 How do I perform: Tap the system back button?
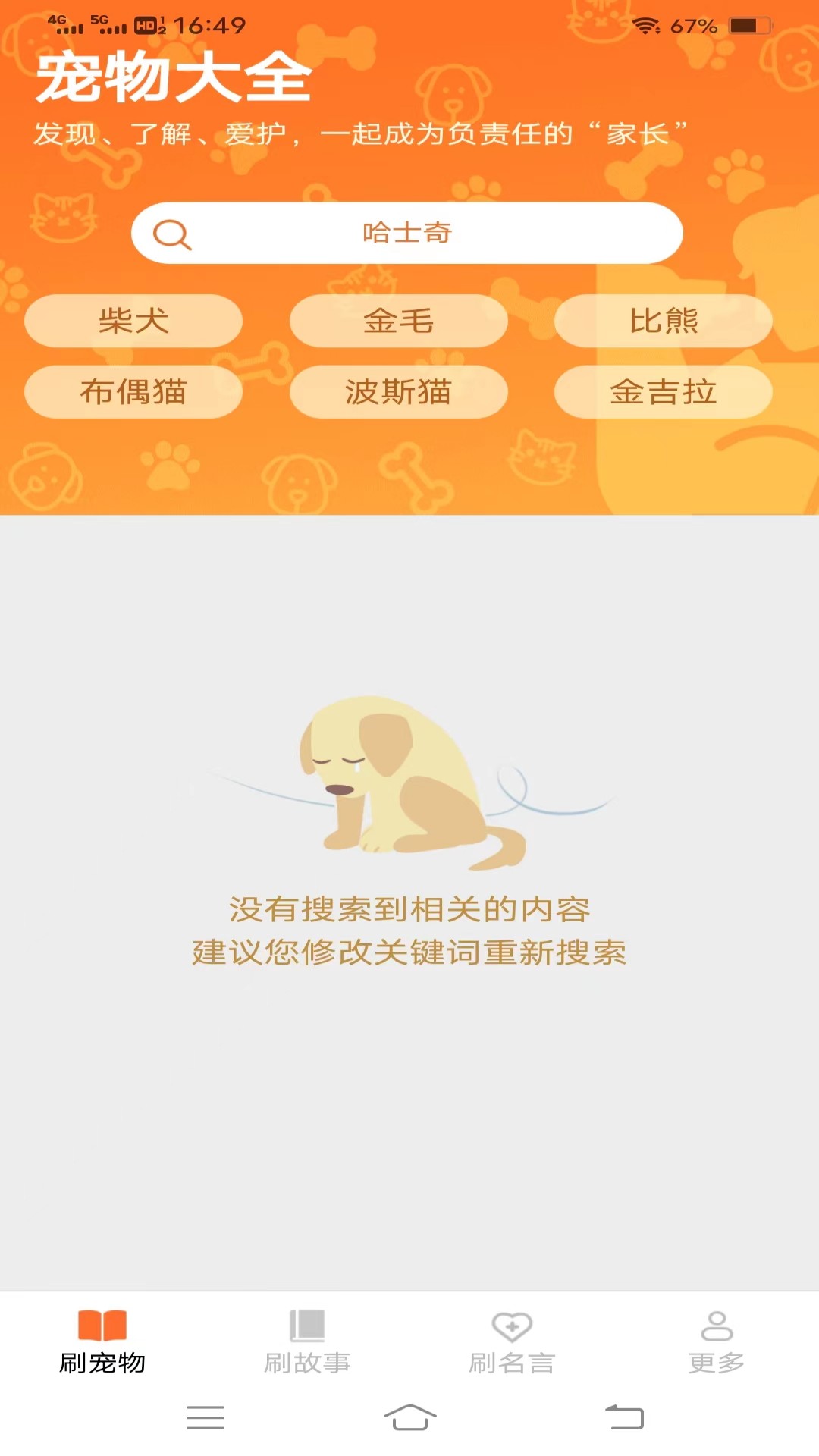pyautogui.click(x=624, y=1417)
